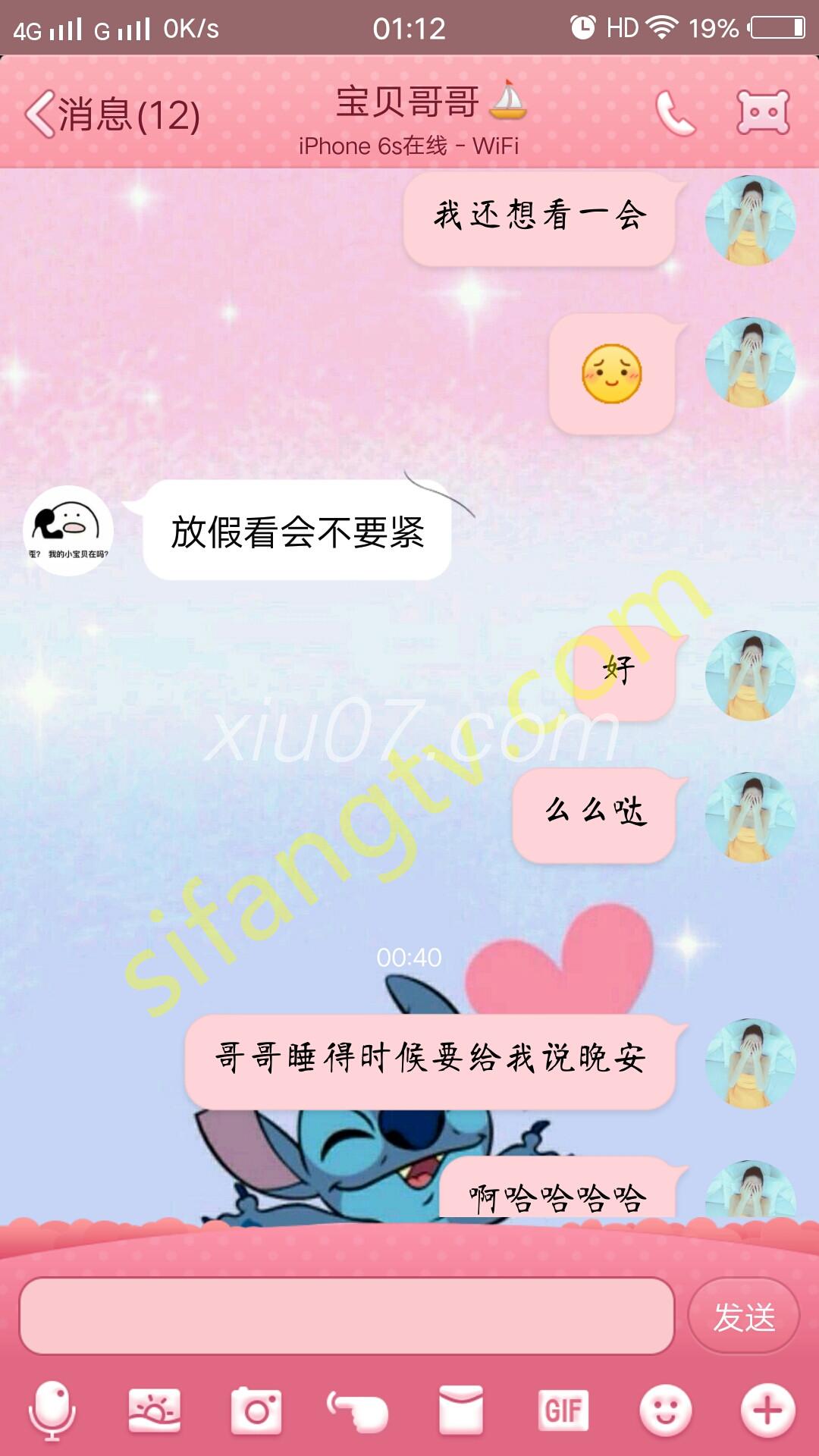Image resolution: width=819 pixels, height=1456 pixels.
Task: Open chat settings icon in header
Action: (x=763, y=112)
